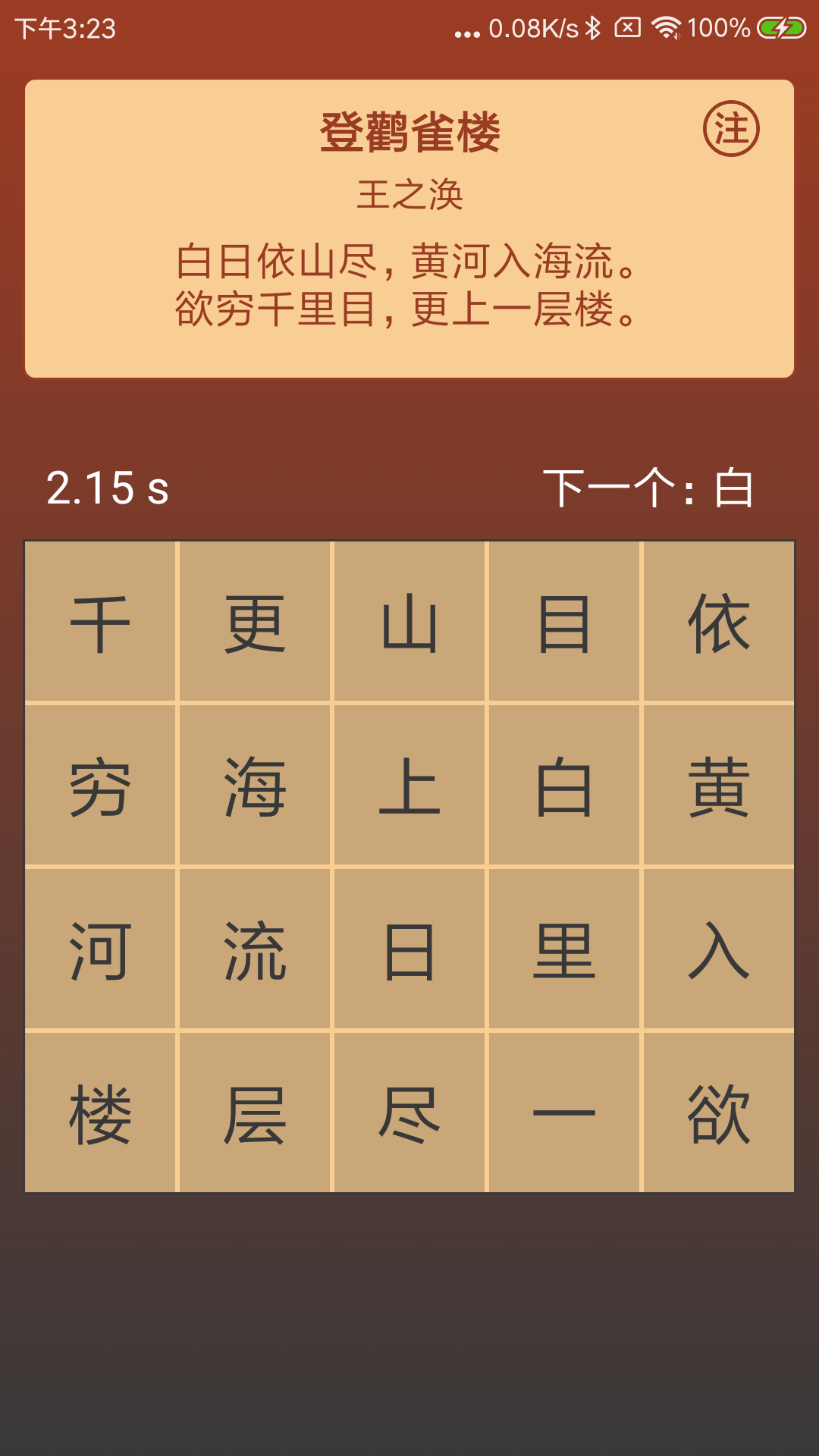Tap the timer showing 2.15 s
Viewport: 819px width, 1456px height.
pyautogui.click(x=106, y=489)
